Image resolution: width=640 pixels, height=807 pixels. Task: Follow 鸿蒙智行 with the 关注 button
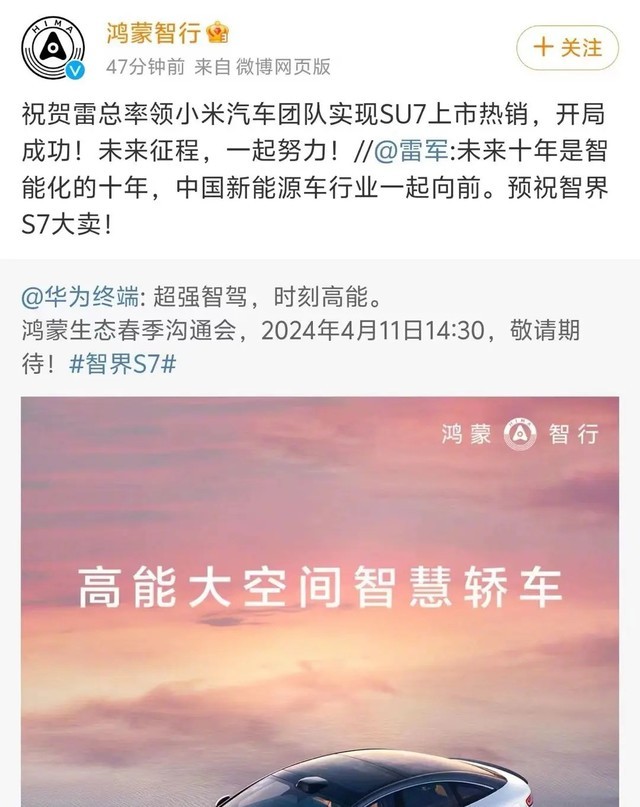(x=568, y=46)
